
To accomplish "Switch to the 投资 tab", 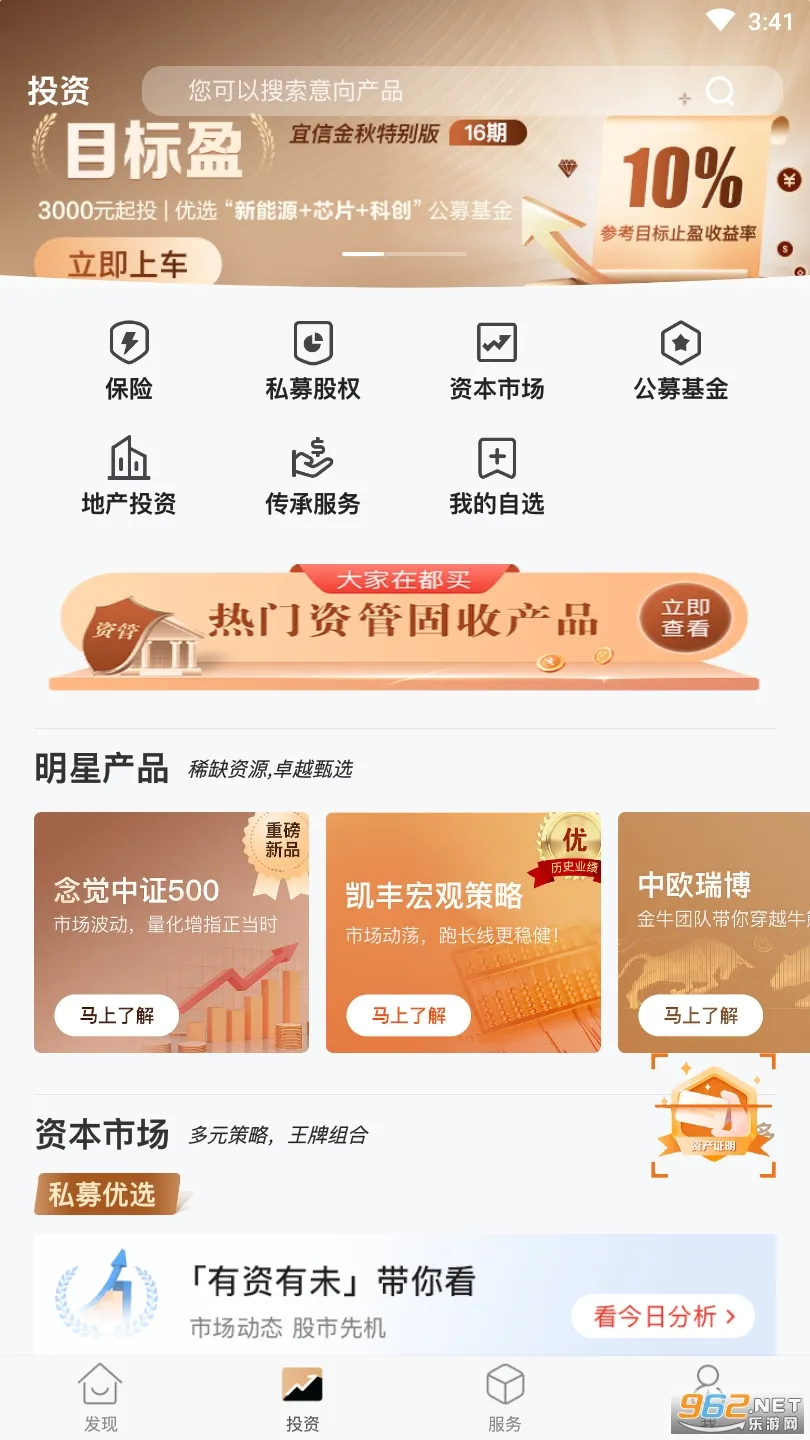I will (302, 1398).
